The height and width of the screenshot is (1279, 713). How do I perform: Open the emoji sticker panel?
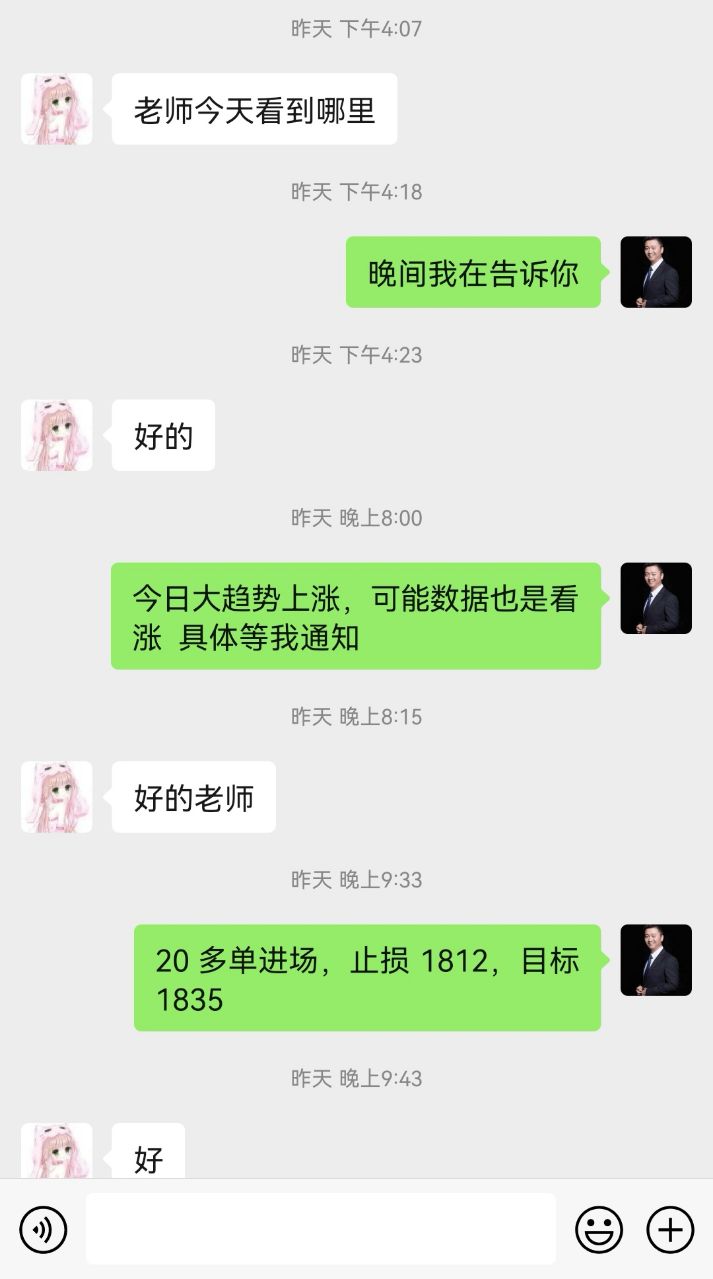(599, 1229)
